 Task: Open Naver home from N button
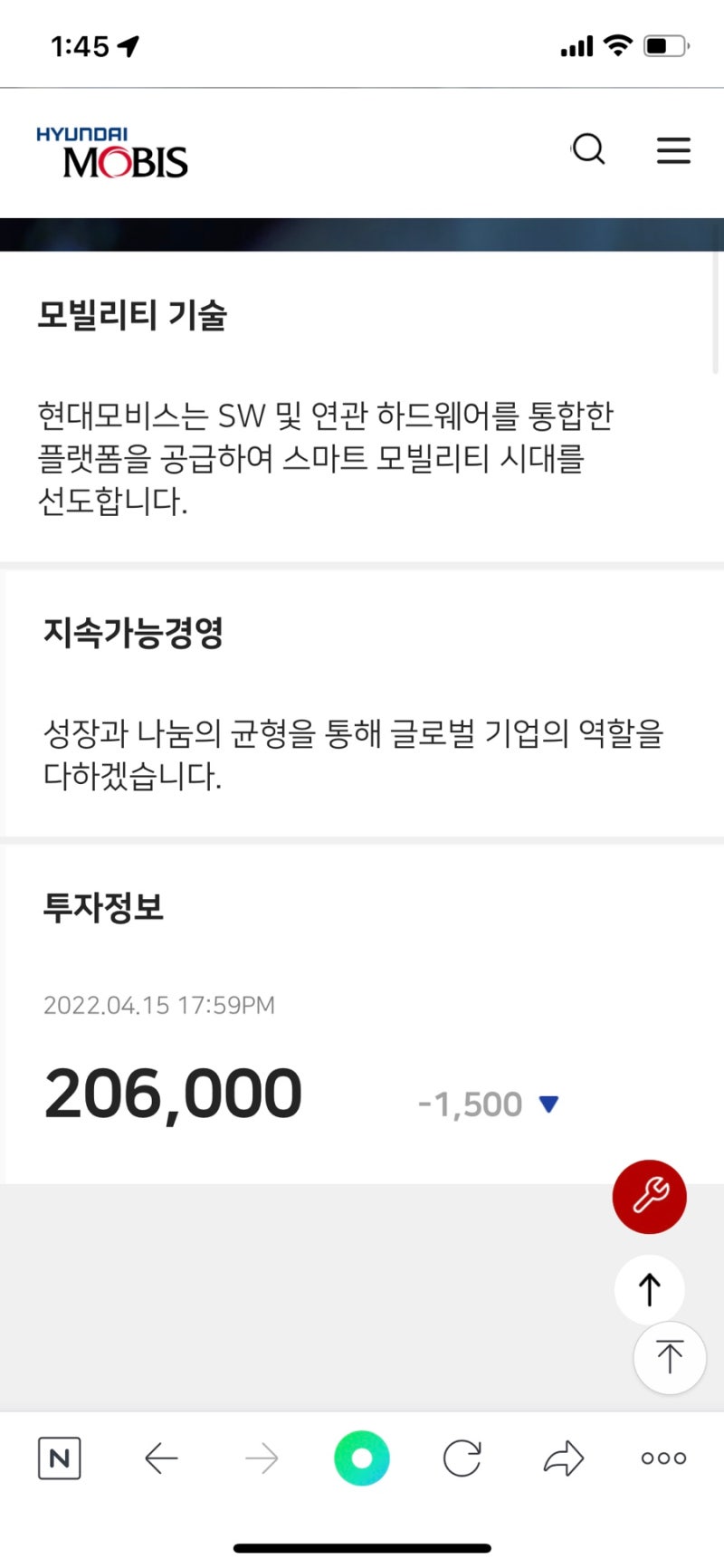60,1458
